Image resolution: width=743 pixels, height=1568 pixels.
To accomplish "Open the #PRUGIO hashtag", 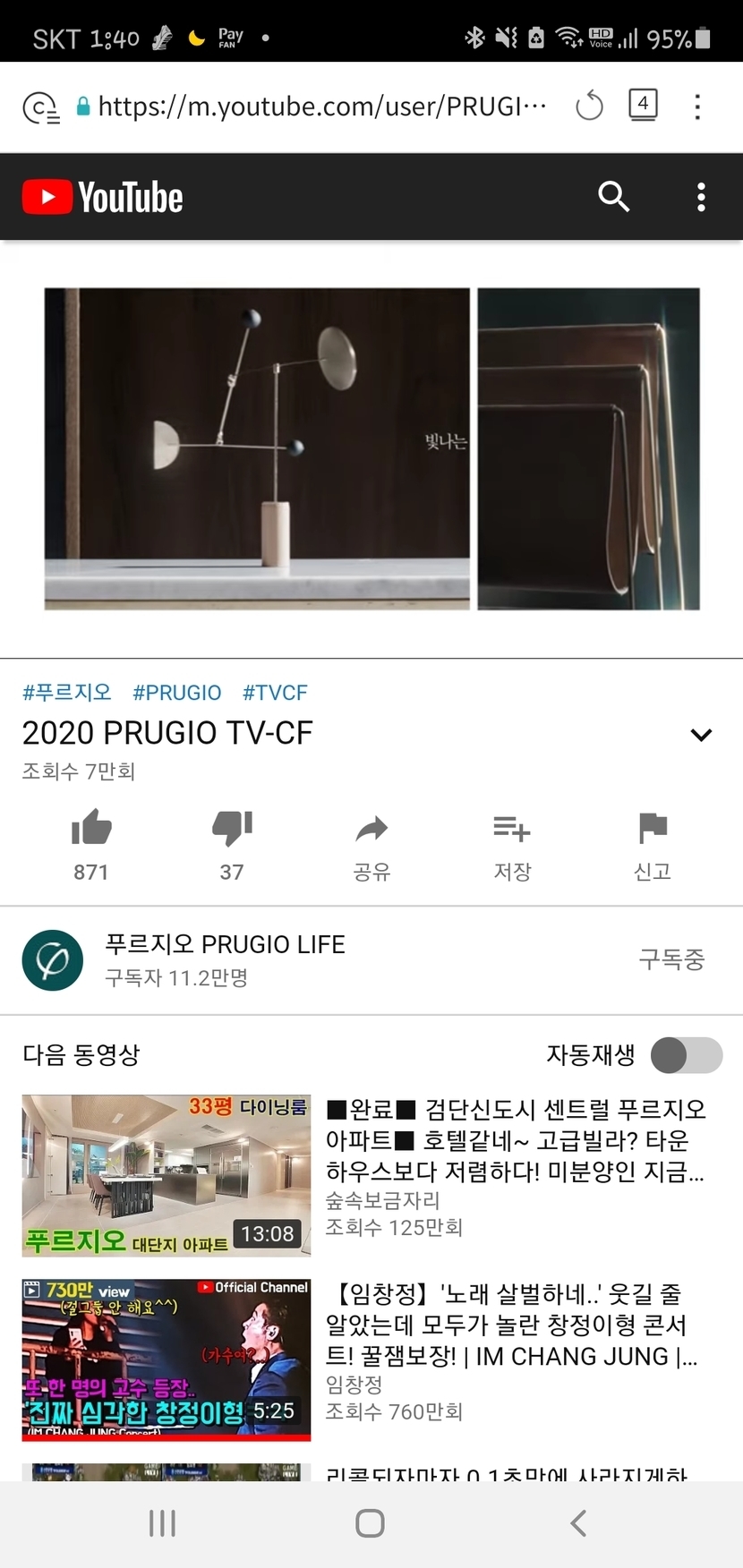I will 176,692.
